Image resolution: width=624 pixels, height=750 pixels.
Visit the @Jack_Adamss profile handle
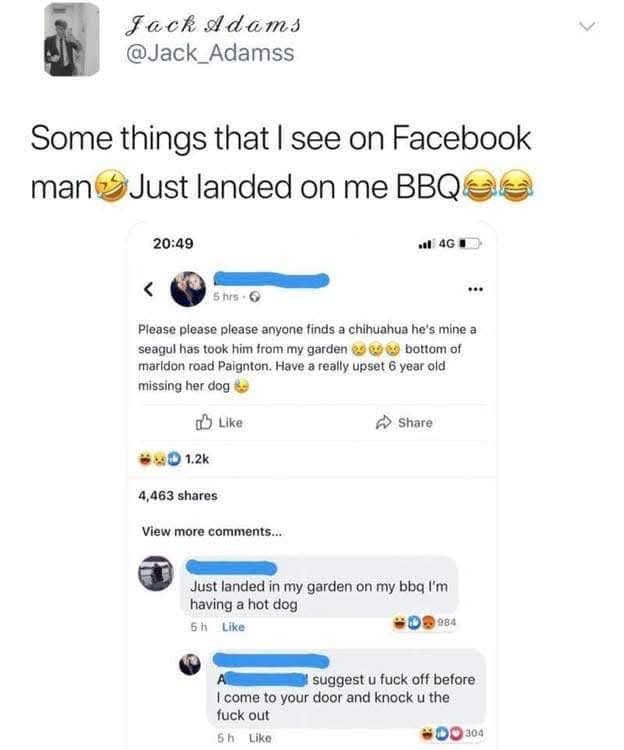pos(207,53)
